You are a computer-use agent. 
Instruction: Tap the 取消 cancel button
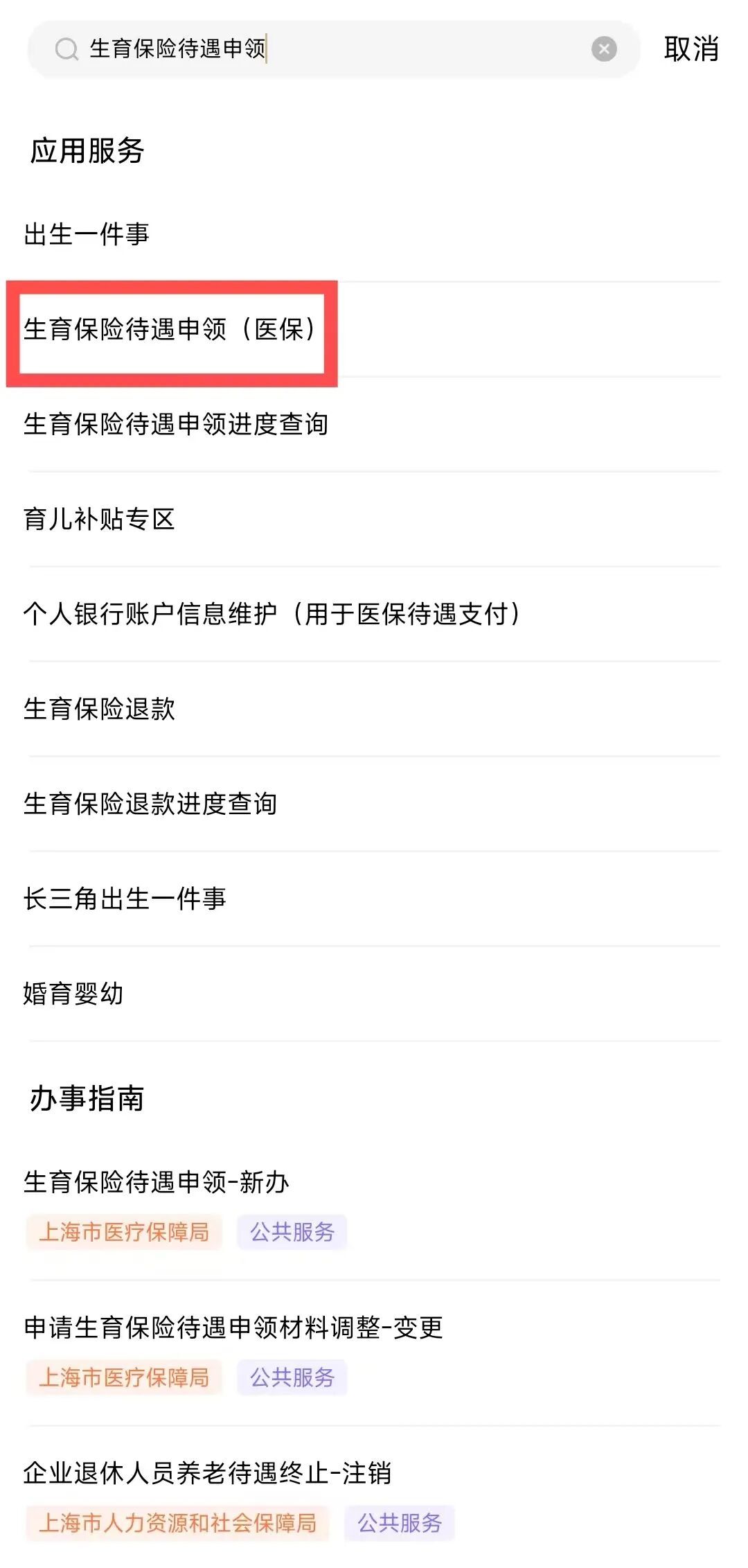click(x=690, y=49)
